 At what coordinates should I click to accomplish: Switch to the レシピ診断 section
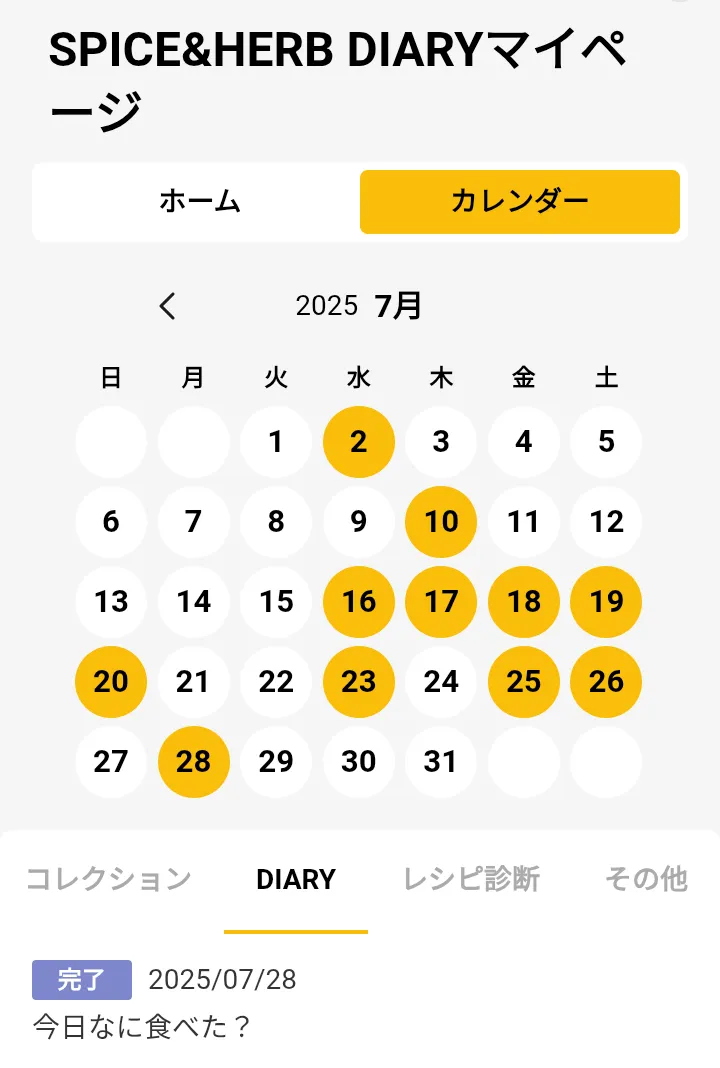pos(471,879)
